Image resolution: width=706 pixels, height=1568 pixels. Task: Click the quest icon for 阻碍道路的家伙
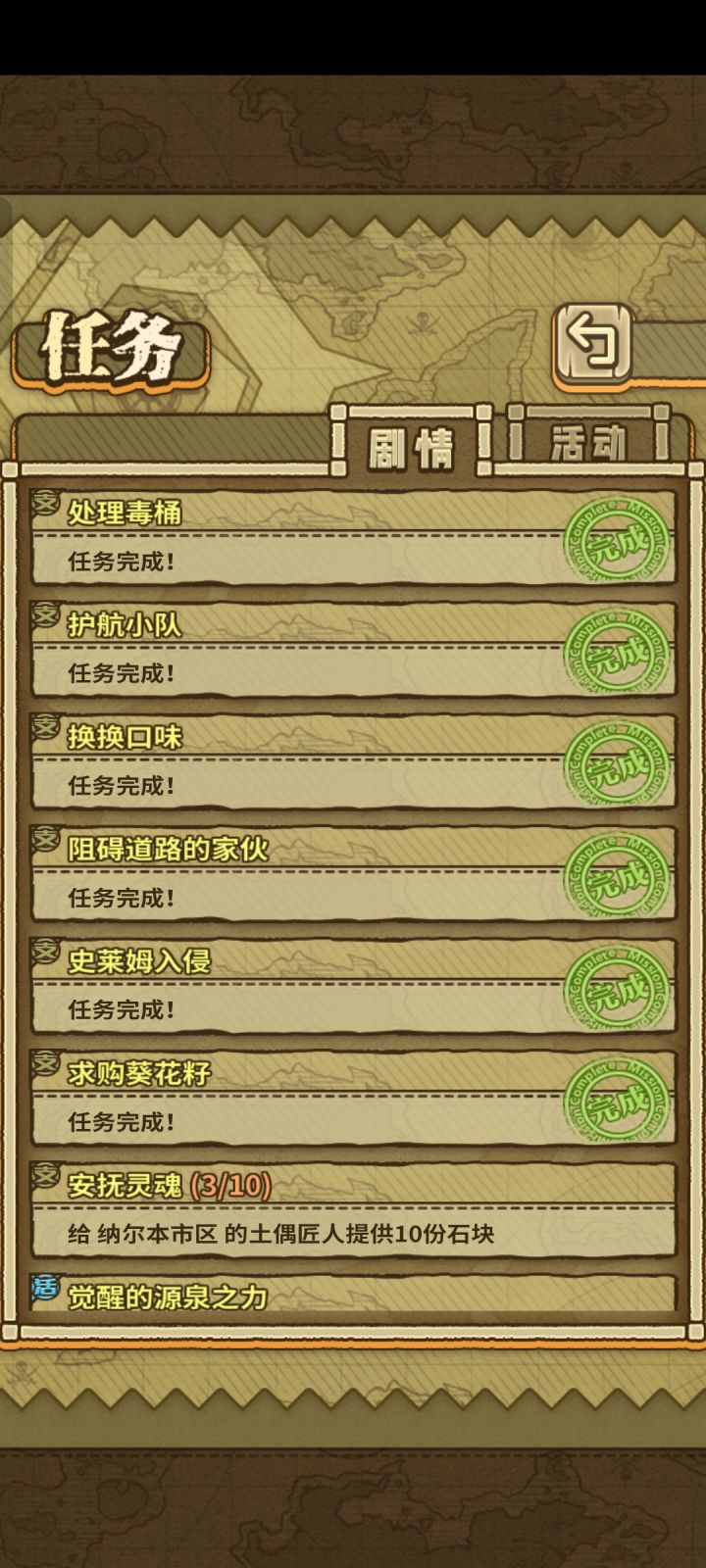pyautogui.click(x=43, y=840)
